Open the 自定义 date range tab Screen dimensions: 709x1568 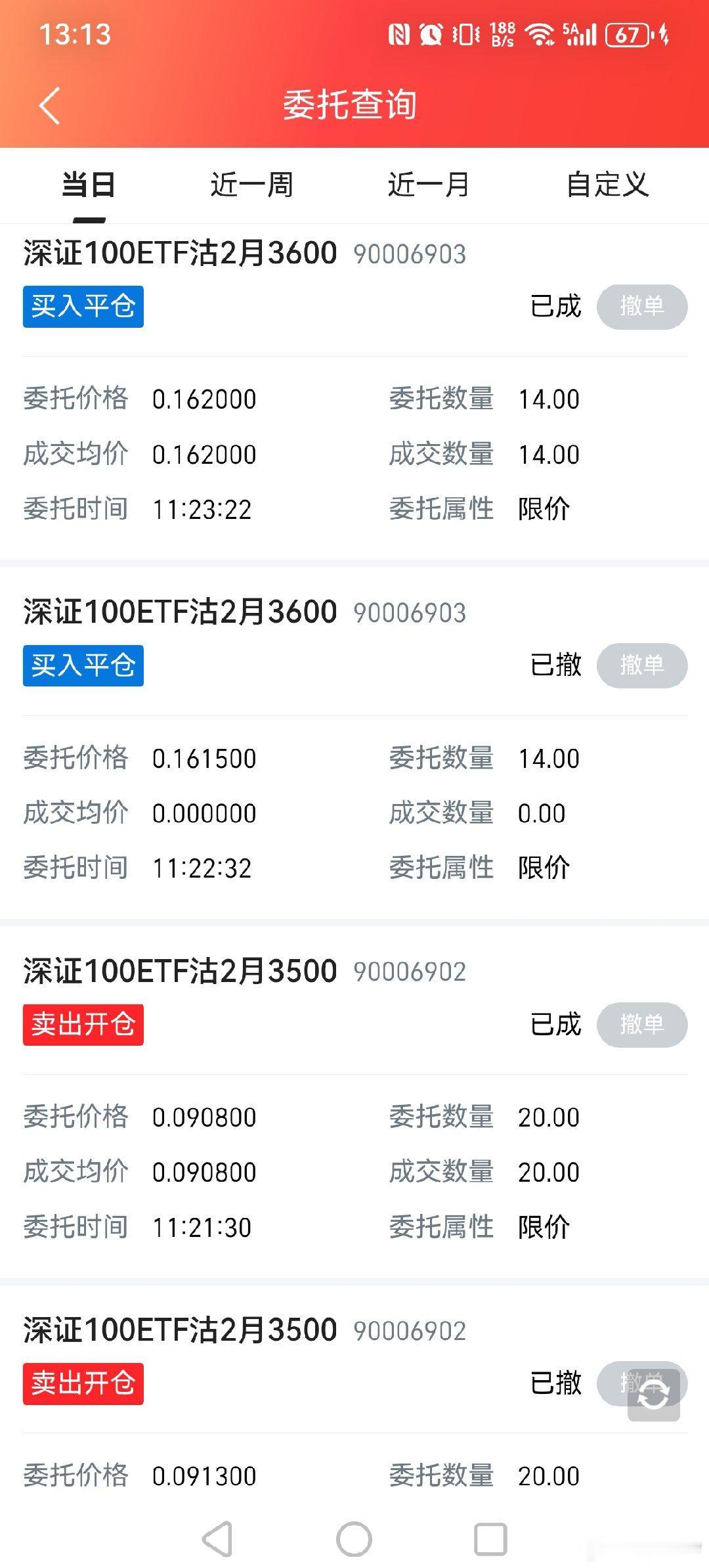point(607,185)
